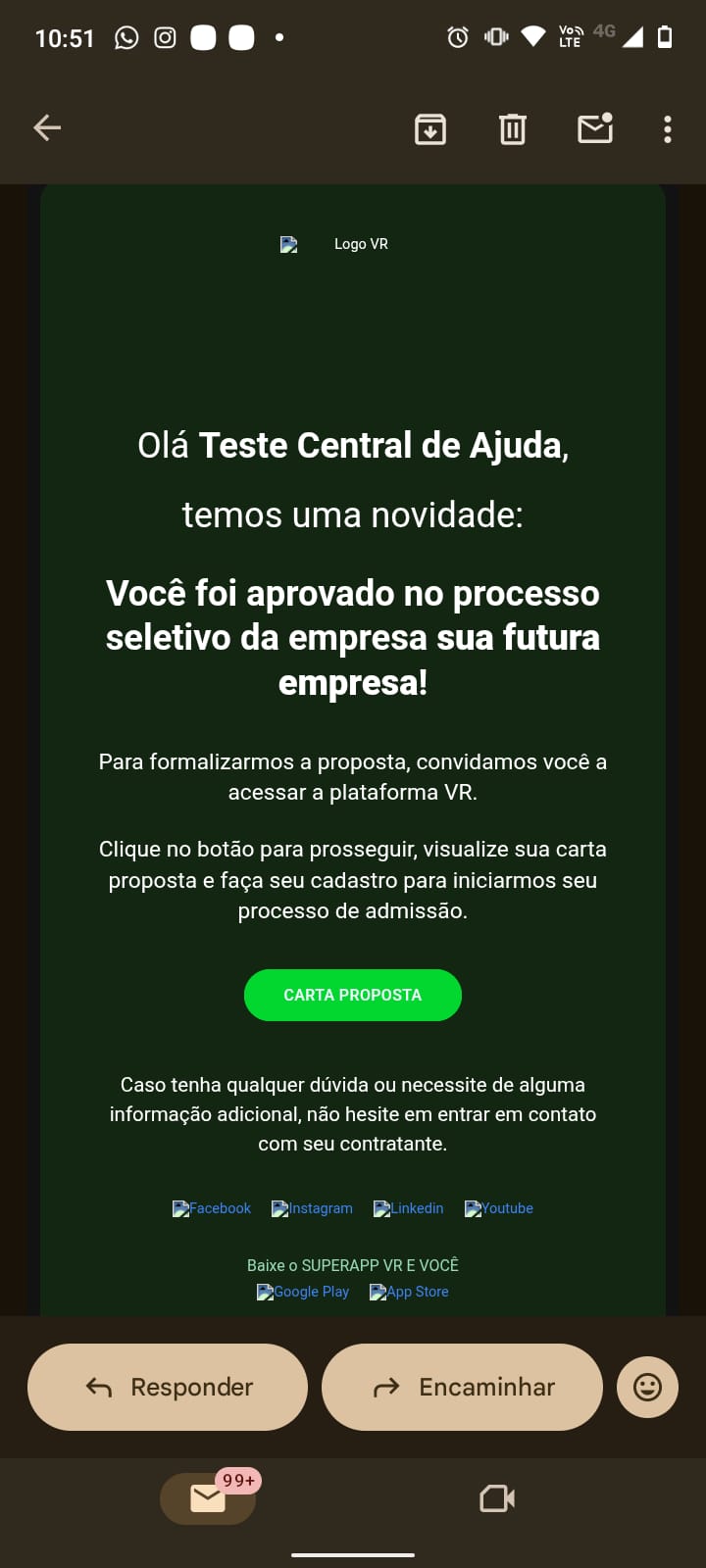706x1568 pixels.
Task: Go to the Youtube link
Action: pos(499,1208)
